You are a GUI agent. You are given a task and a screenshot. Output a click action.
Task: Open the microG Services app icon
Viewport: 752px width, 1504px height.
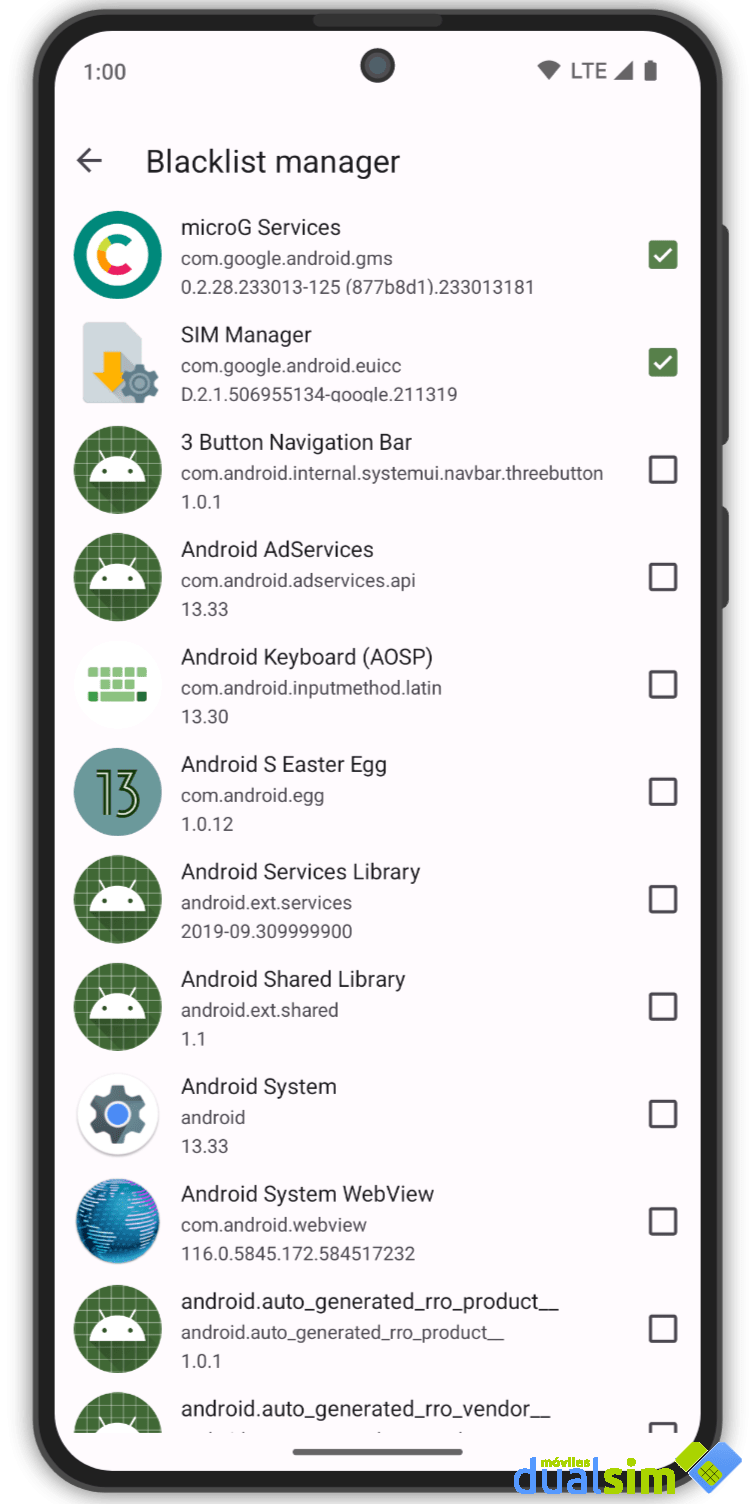(117, 255)
